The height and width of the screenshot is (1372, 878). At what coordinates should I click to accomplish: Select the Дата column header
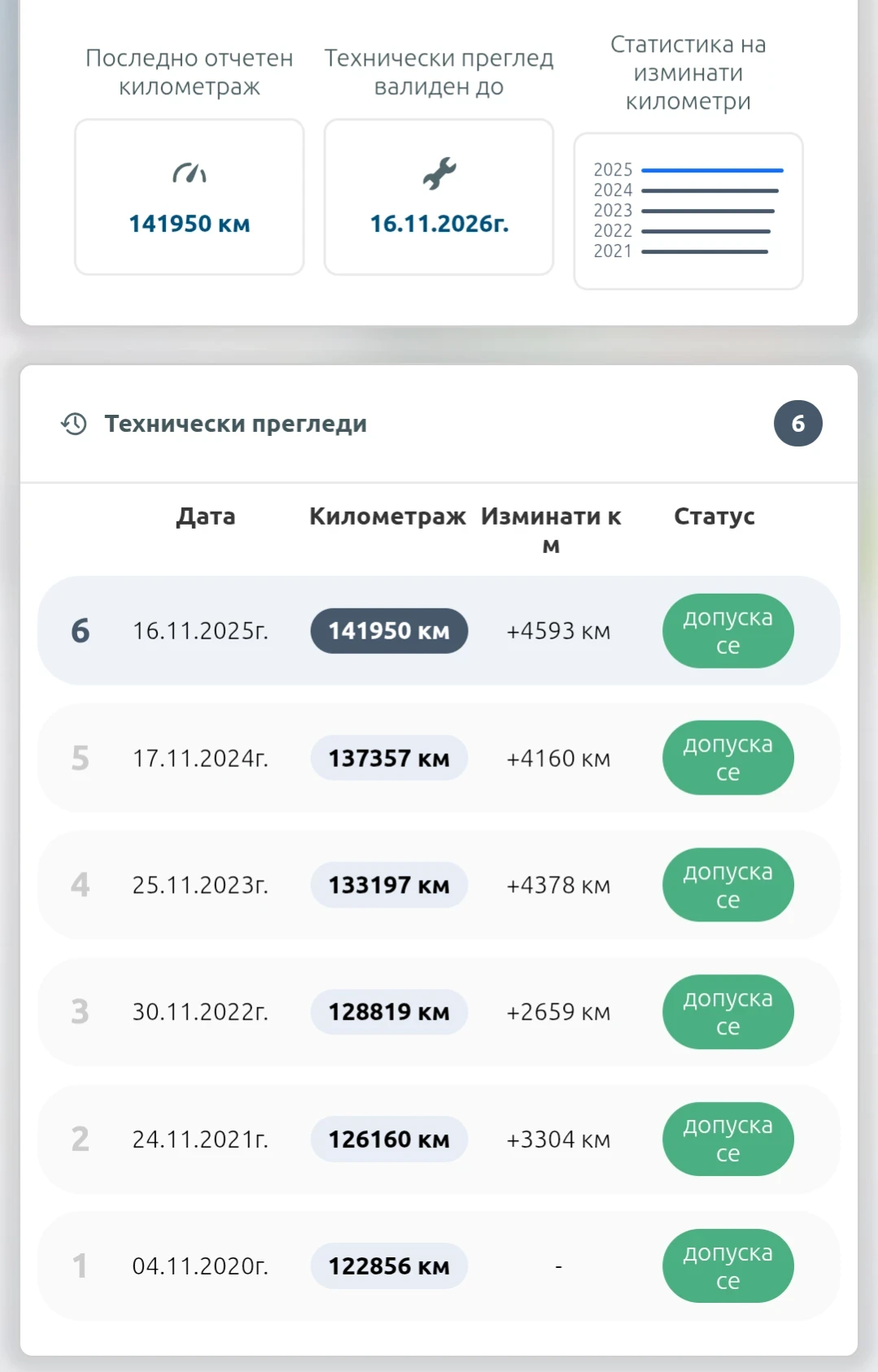click(206, 516)
